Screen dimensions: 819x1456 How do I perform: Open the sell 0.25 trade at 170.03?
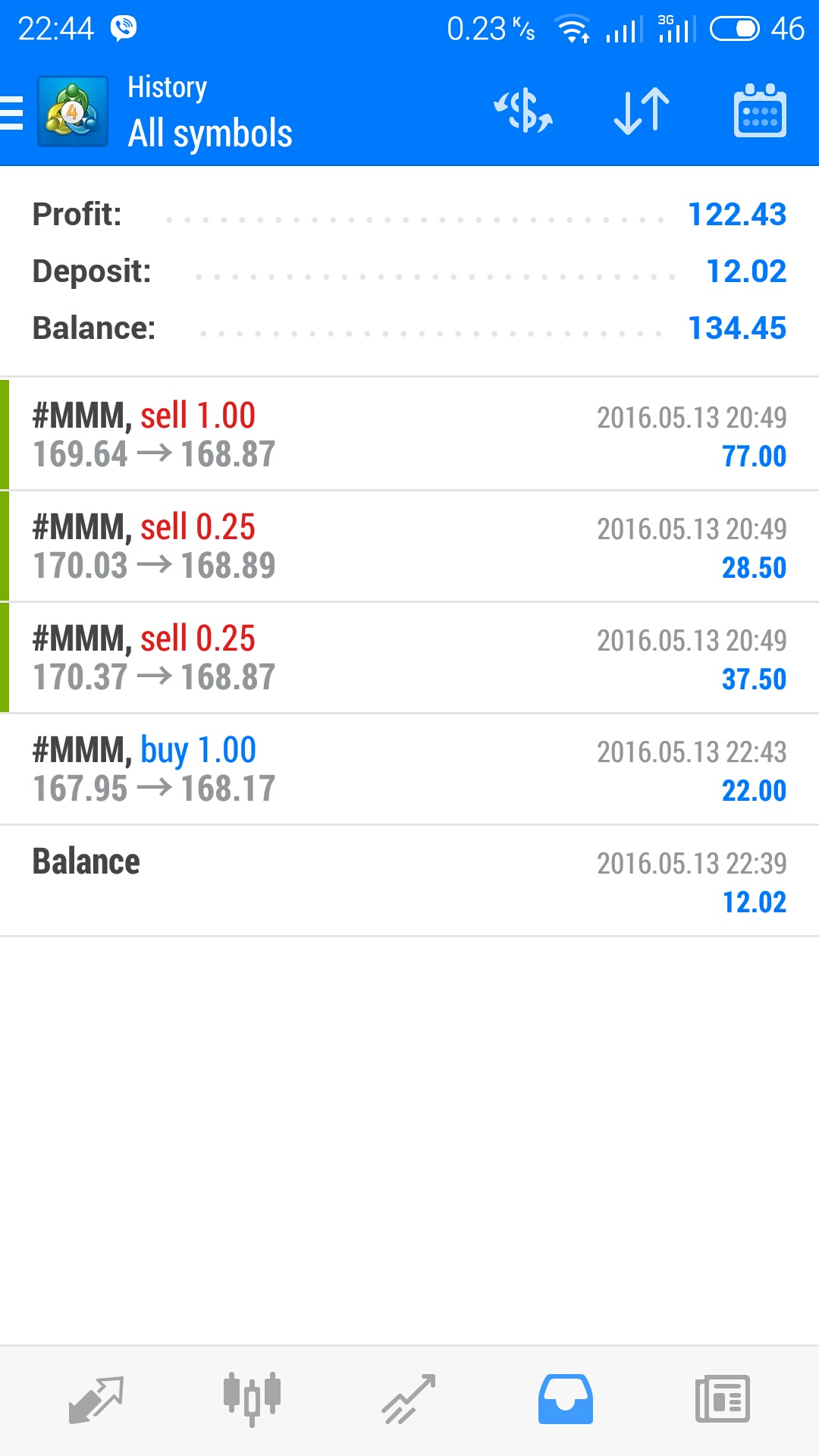(409, 546)
